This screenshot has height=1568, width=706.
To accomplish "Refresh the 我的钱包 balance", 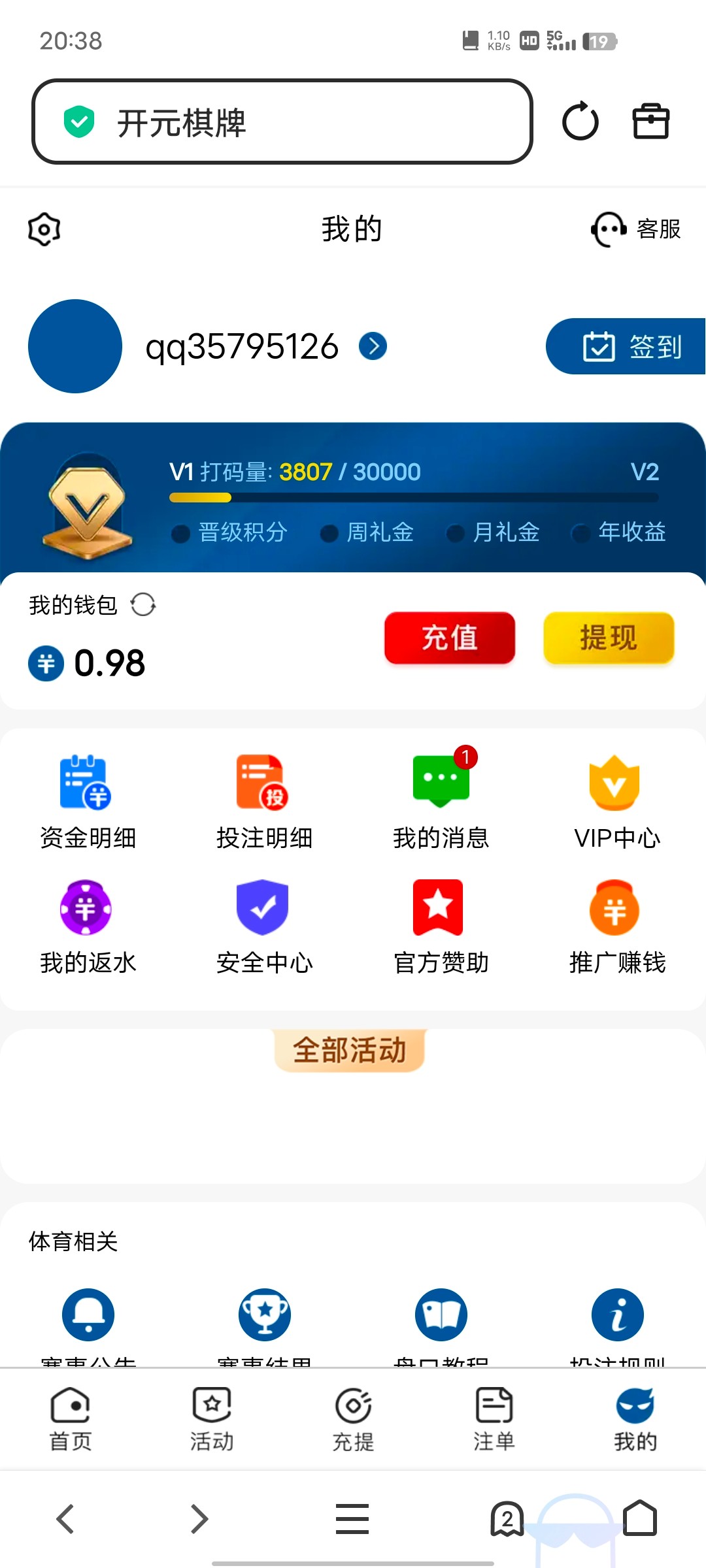I will tap(143, 604).
